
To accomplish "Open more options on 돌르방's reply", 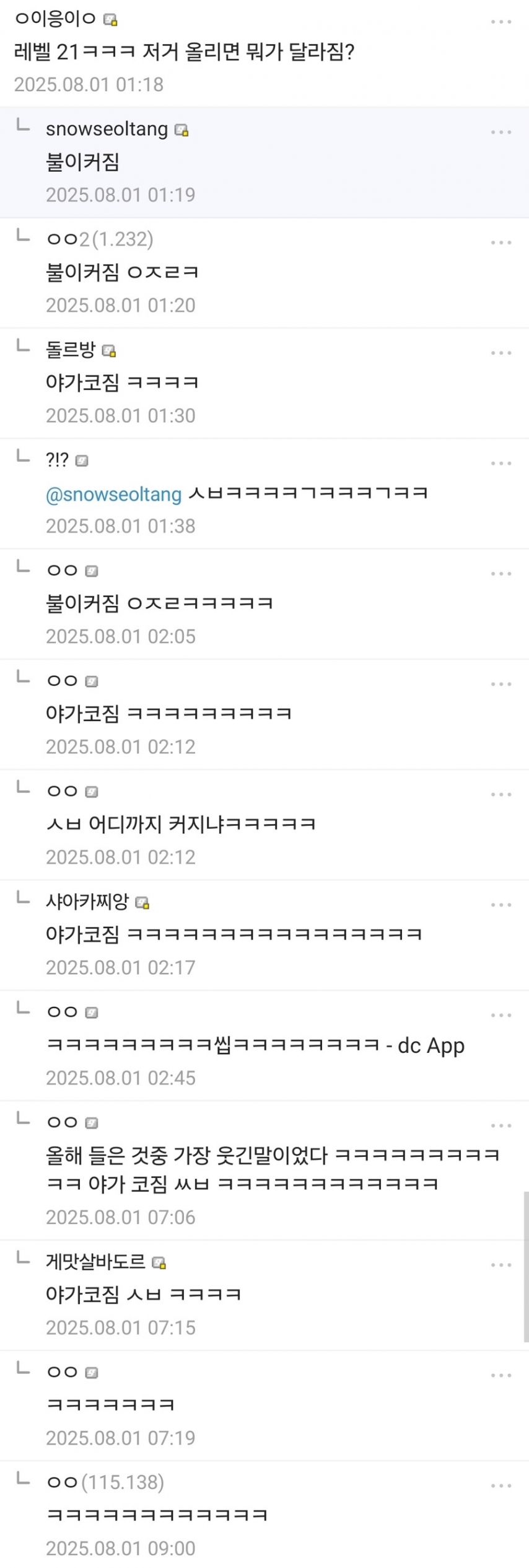I will click(x=501, y=353).
